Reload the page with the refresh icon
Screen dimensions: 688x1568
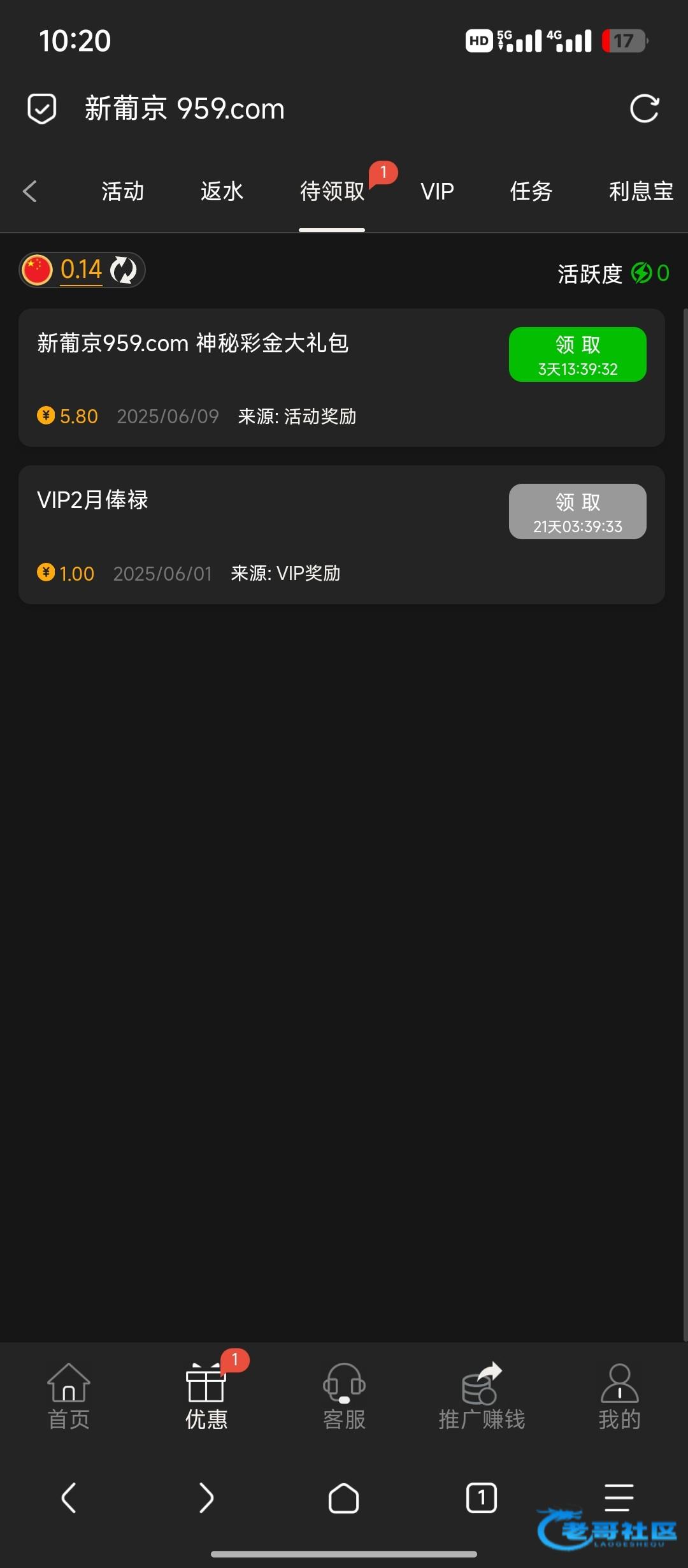pos(644,108)
